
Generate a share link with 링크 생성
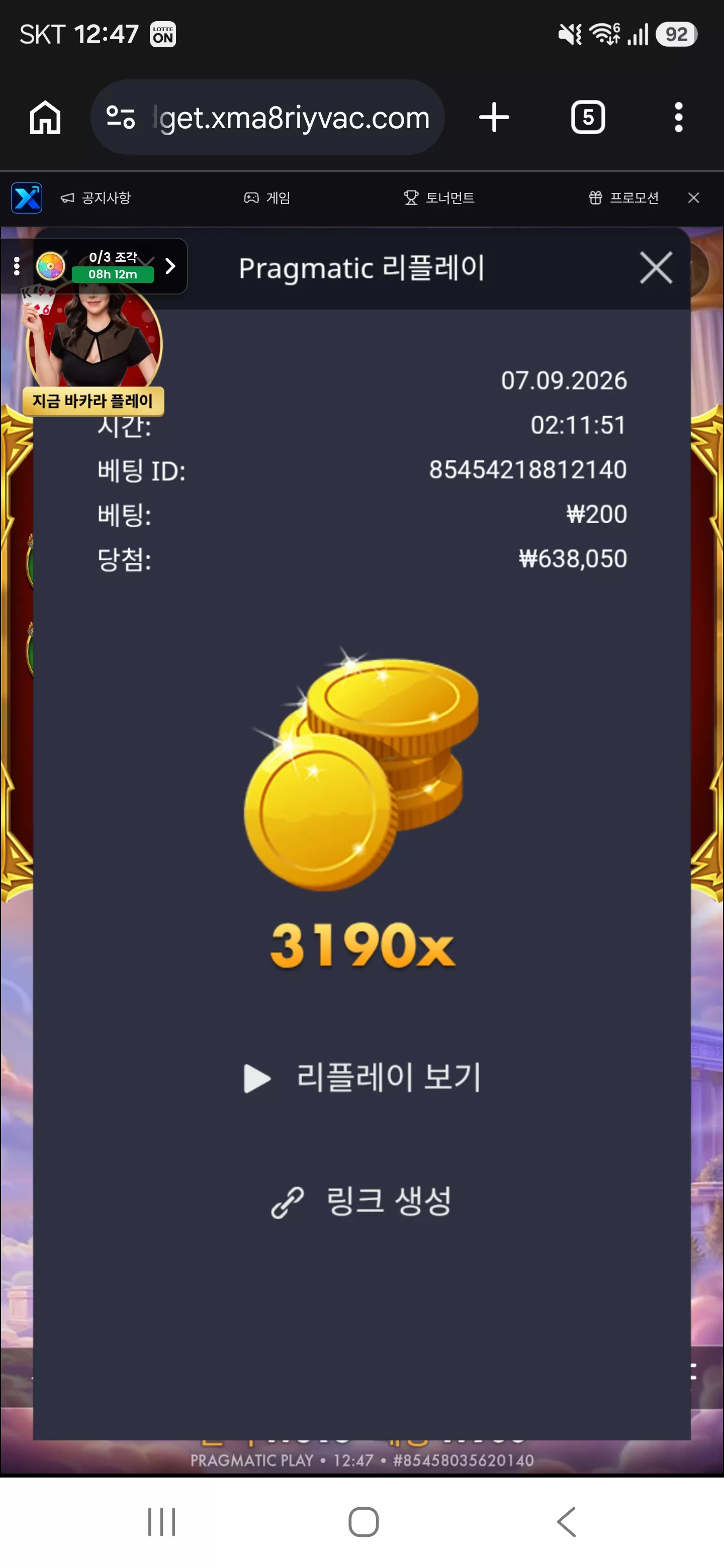361,1202
